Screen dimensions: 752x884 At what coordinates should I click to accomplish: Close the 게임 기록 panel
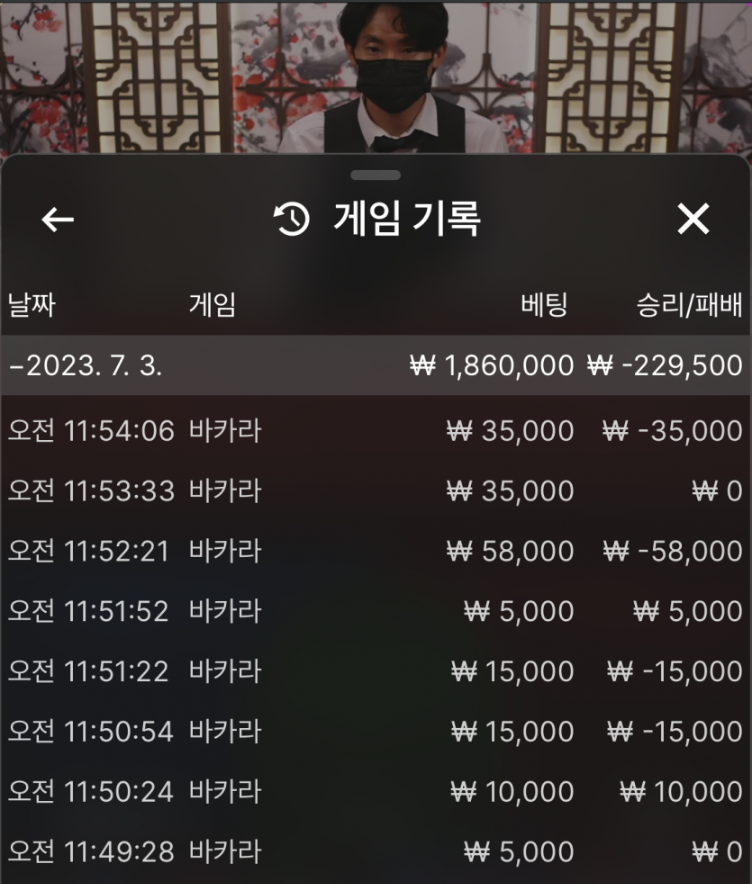tap(693, 219)
